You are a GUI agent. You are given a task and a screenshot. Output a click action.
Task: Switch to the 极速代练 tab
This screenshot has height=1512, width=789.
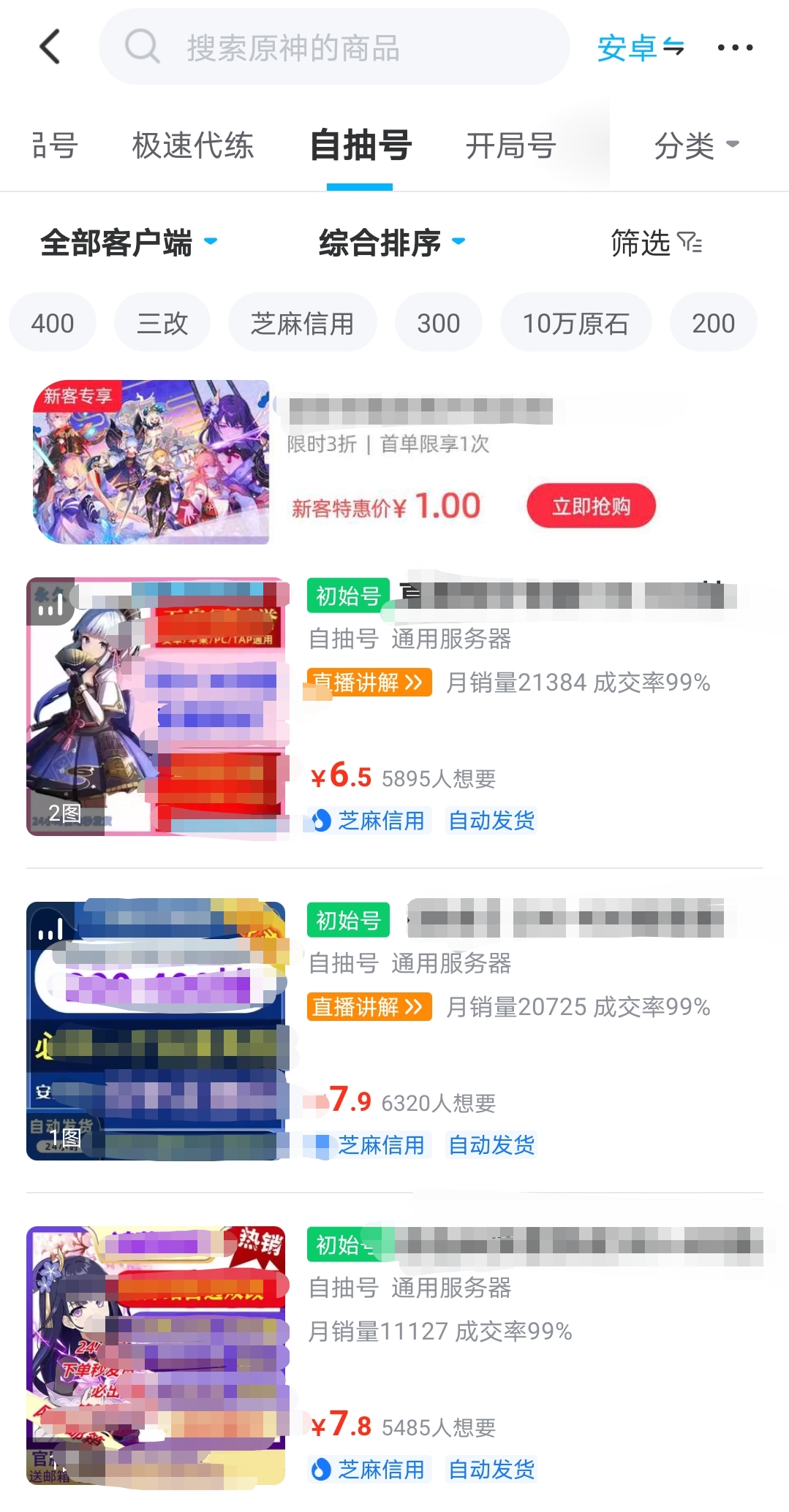193,145
